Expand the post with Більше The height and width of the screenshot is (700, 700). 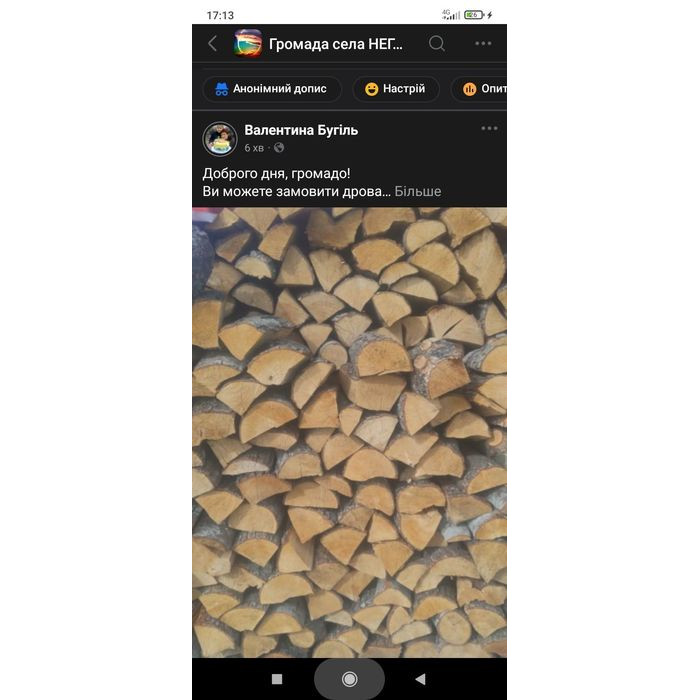tap(418, 191)
